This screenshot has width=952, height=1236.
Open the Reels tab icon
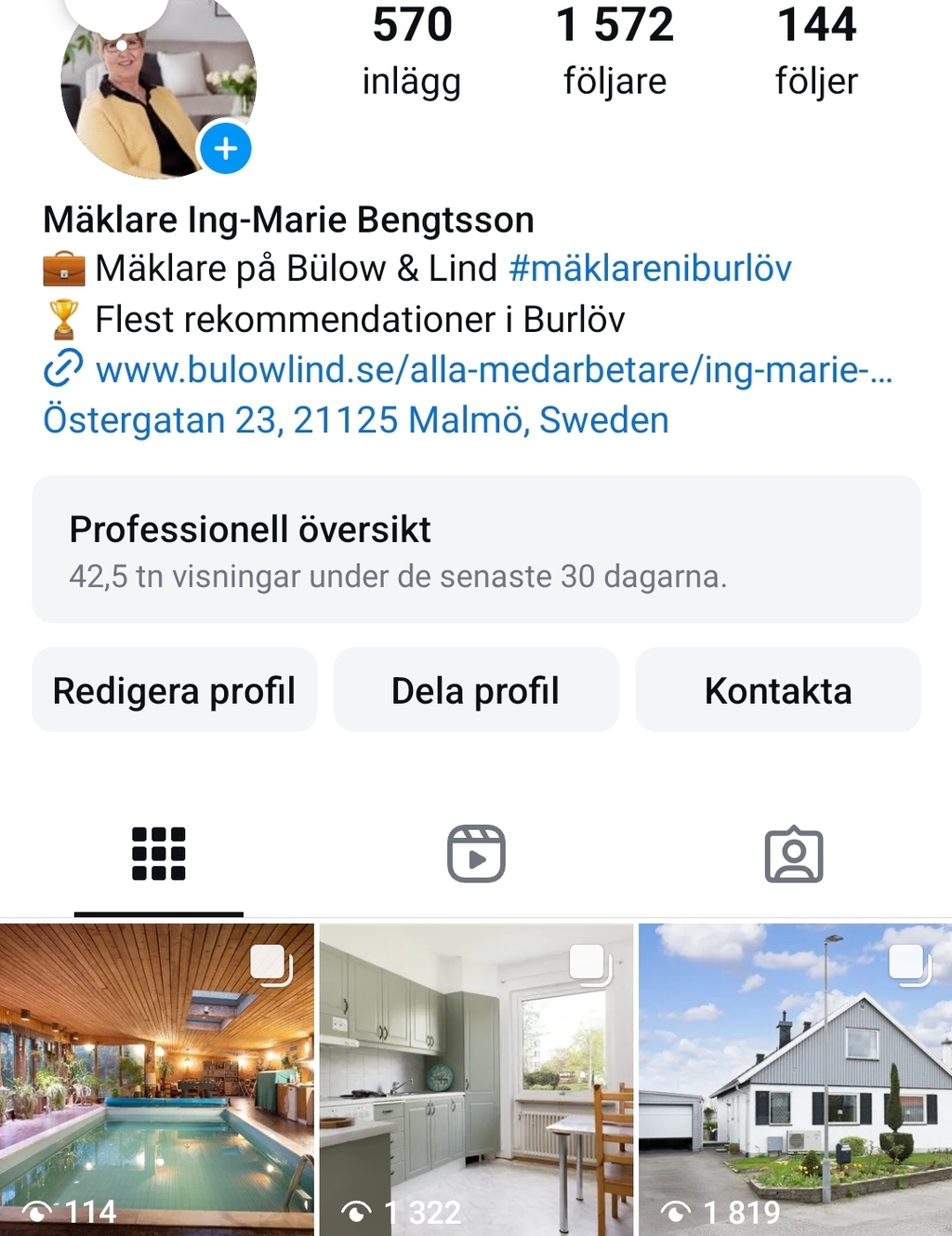[x=476, y=853]
